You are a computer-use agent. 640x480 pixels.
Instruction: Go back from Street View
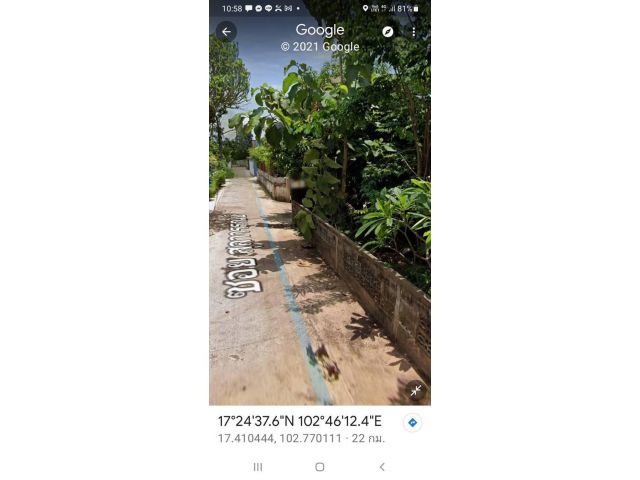(226, 31)
